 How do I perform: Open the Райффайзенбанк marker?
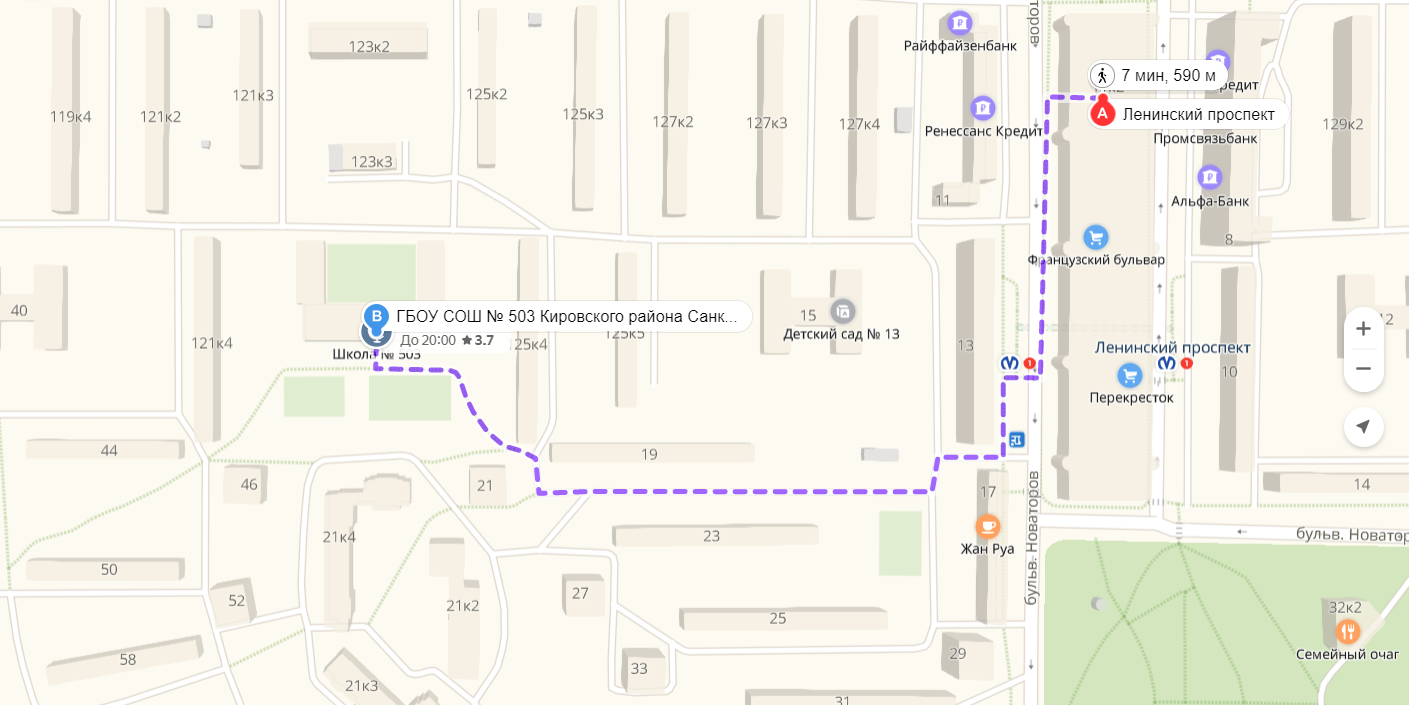click(x=960, y=22)
